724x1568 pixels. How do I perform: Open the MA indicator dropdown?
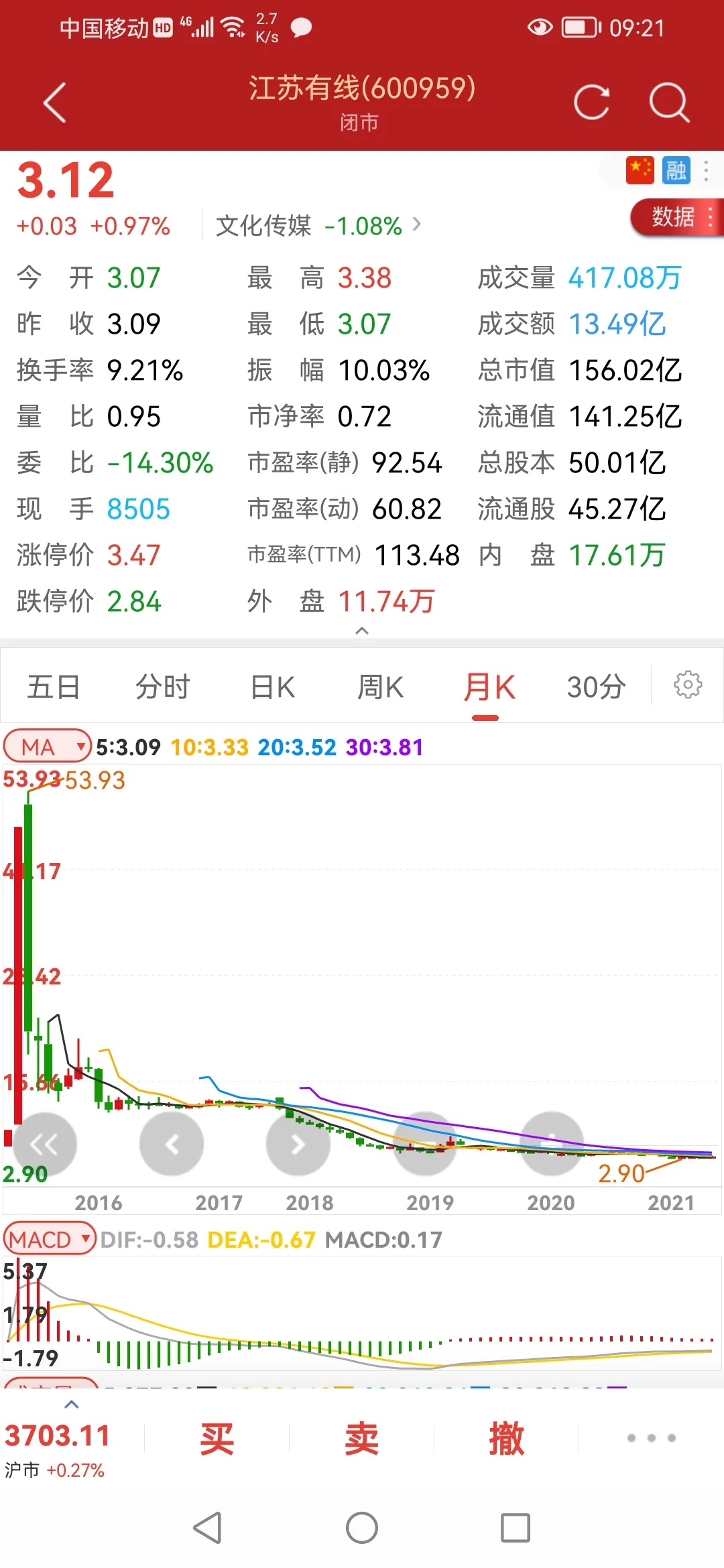click(x=47, y=746)
